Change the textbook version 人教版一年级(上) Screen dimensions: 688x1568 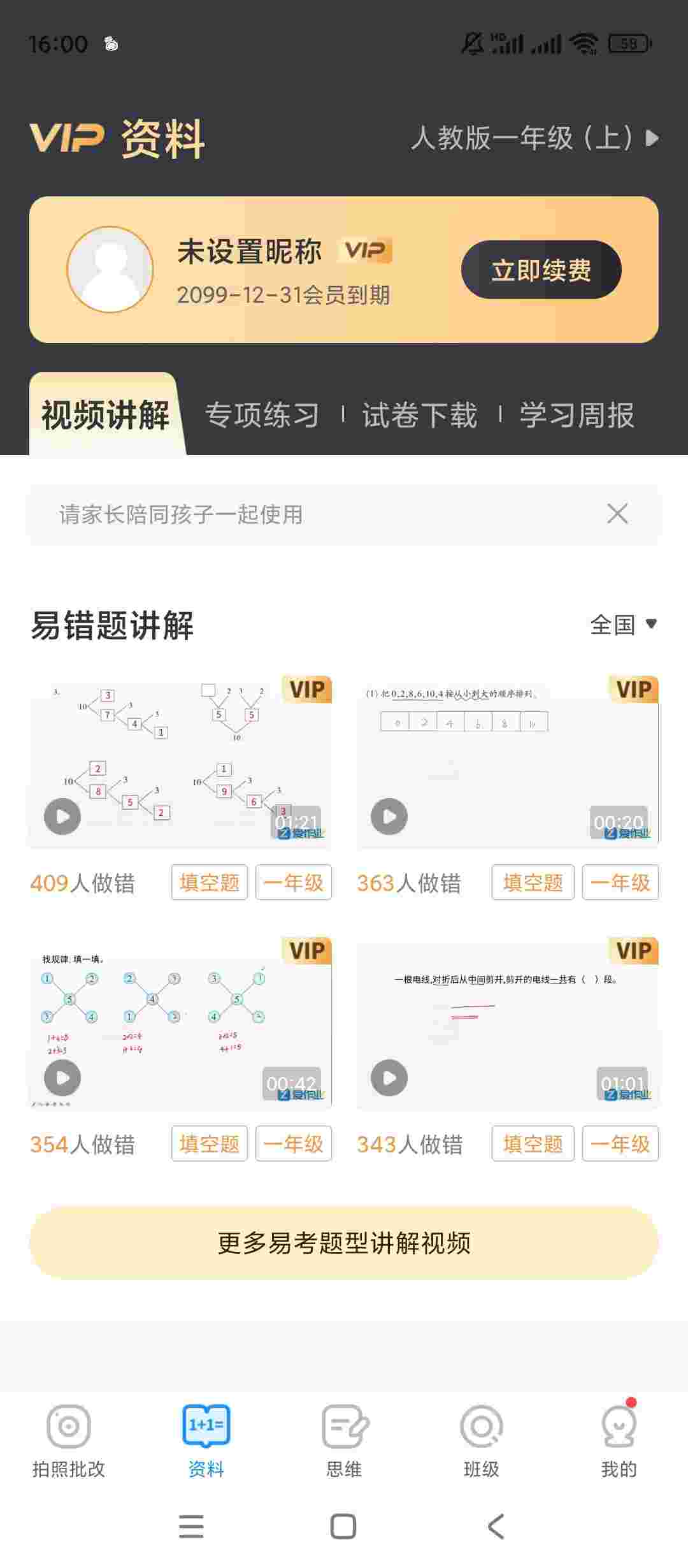(534, 138)
